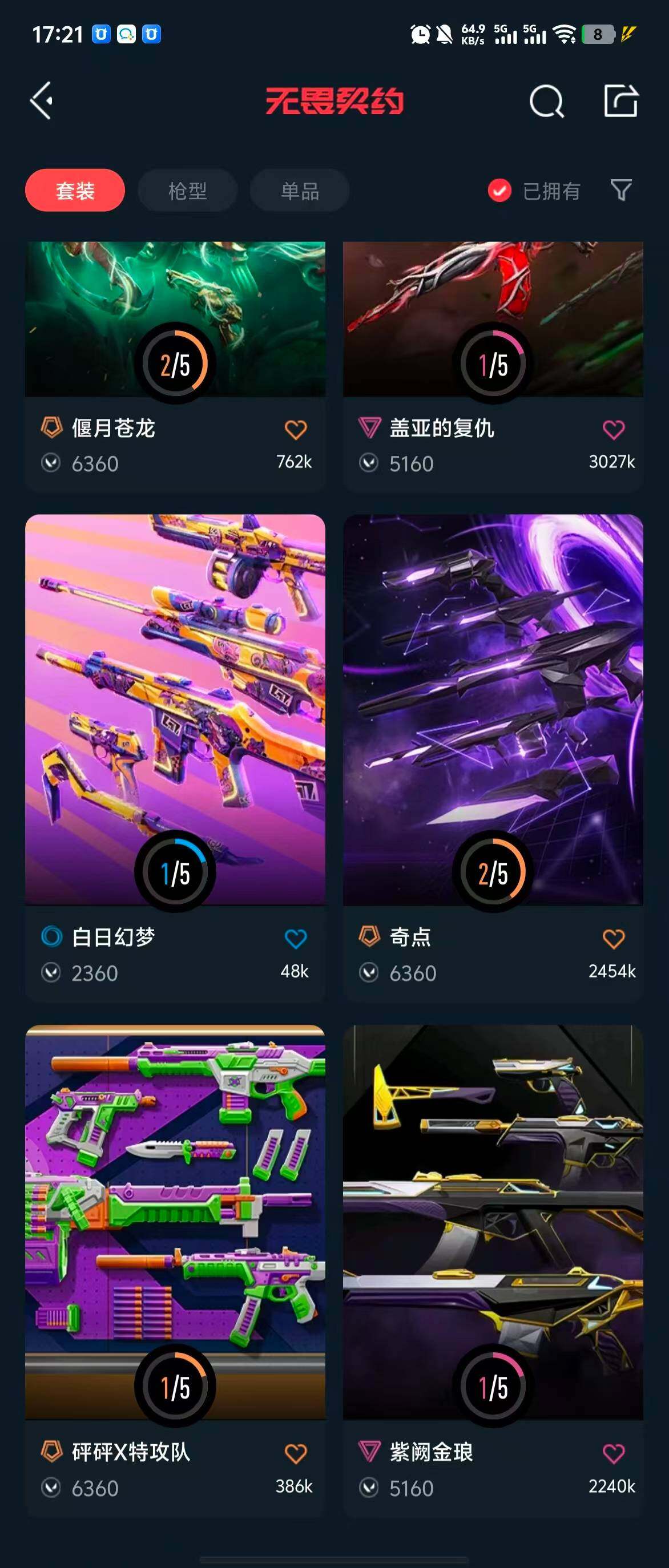669x1568 pixels.
Task: Tap the heart on 白日幻梦
Action: click(296, 939)
